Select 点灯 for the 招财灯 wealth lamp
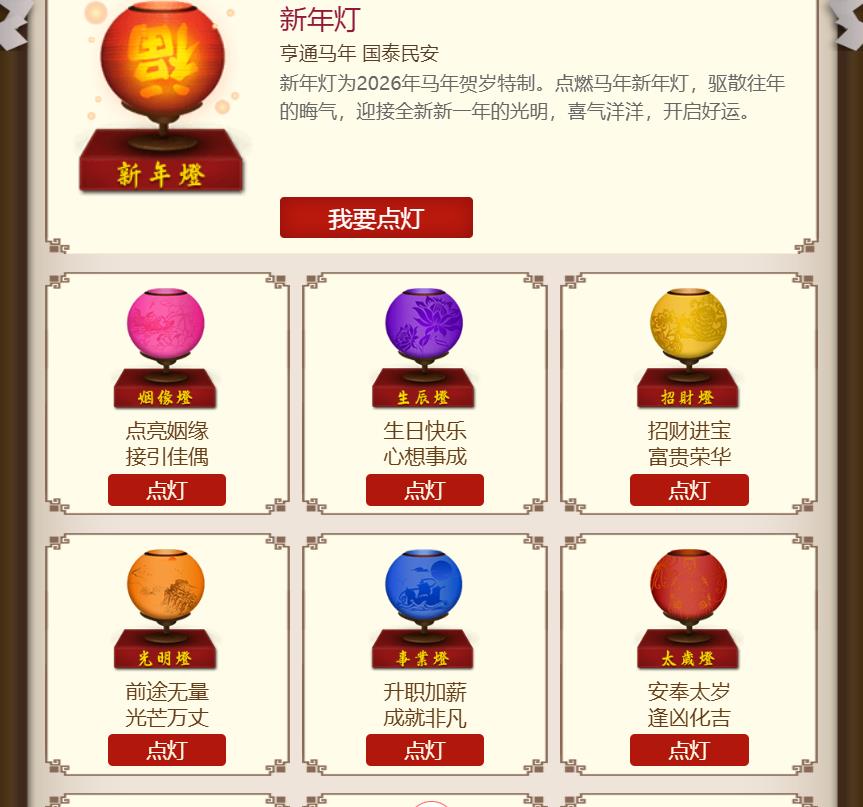 (689, 490)
